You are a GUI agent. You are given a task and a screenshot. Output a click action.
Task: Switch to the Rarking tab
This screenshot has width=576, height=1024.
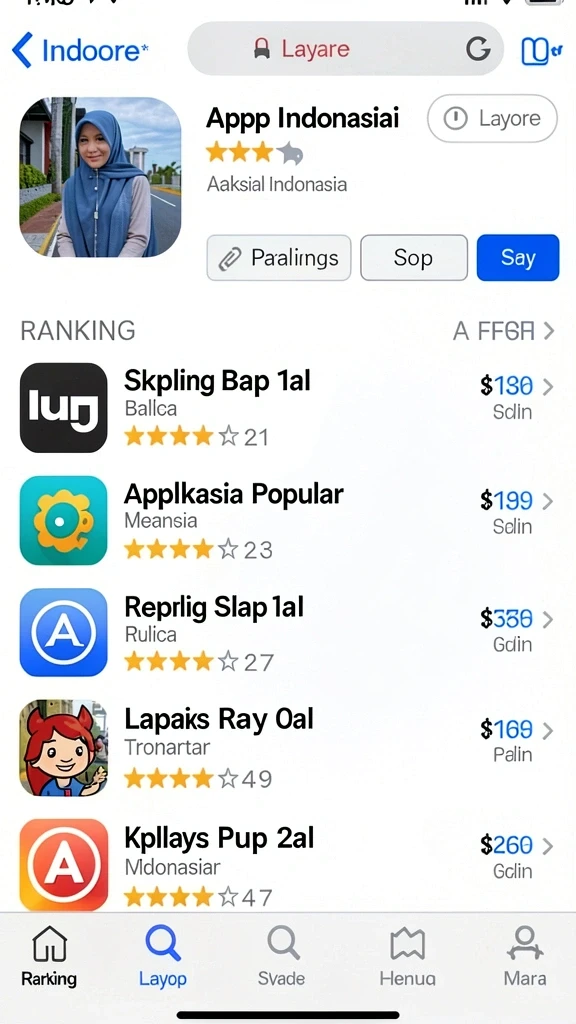[x=49, y=955]
